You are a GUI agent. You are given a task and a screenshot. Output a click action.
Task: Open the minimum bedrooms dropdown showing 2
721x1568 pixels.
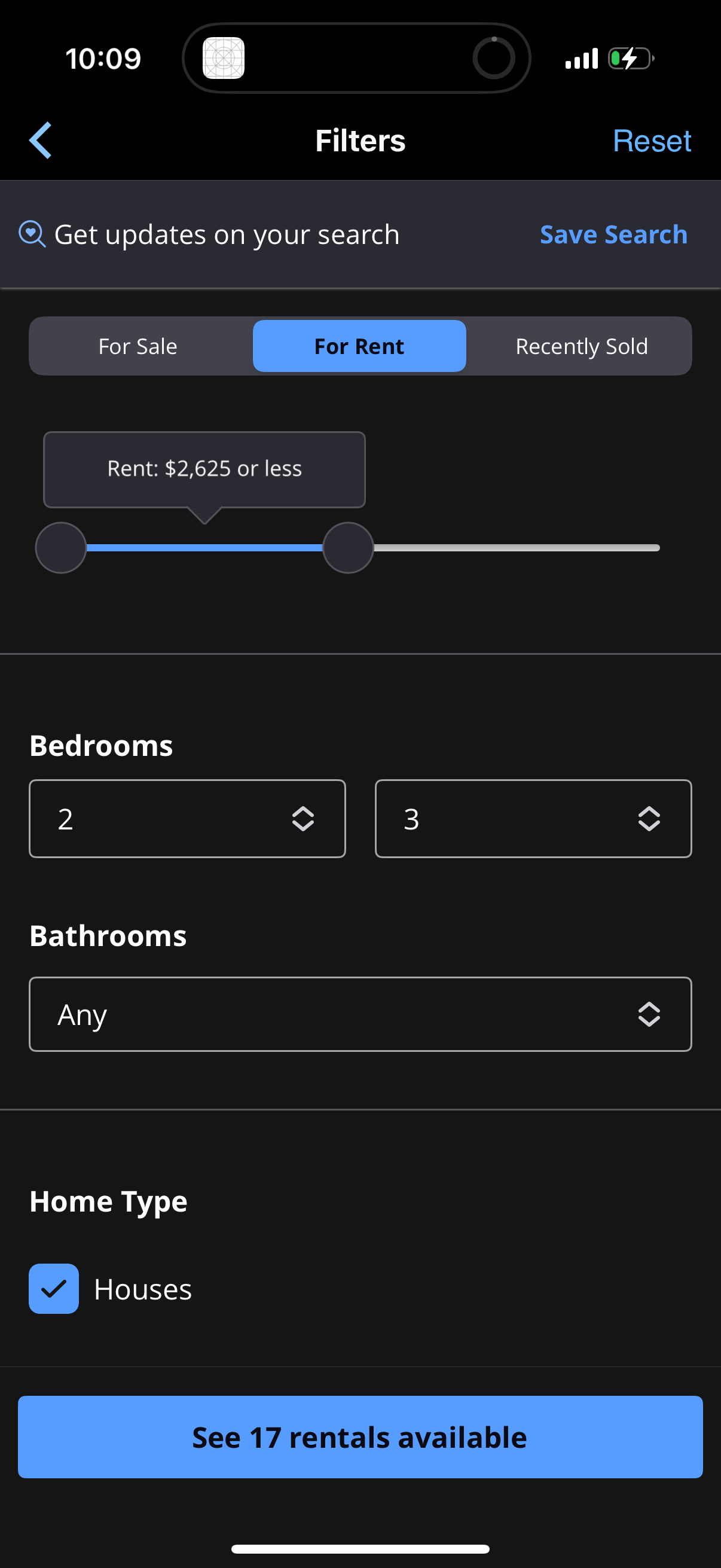pyautogui.click(x=187, y=819)
